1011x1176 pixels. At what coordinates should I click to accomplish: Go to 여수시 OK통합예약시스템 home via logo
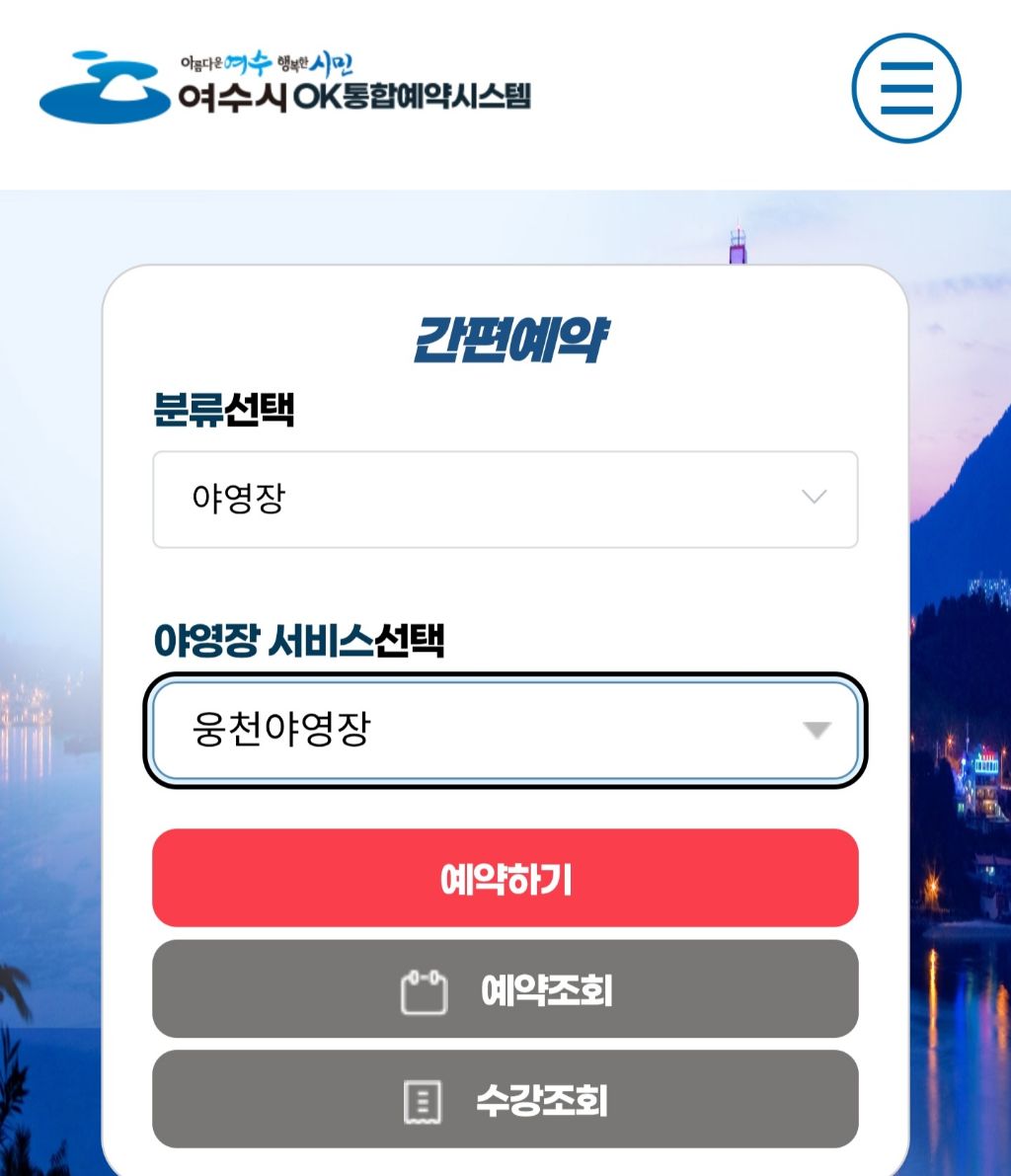point(286,89)
